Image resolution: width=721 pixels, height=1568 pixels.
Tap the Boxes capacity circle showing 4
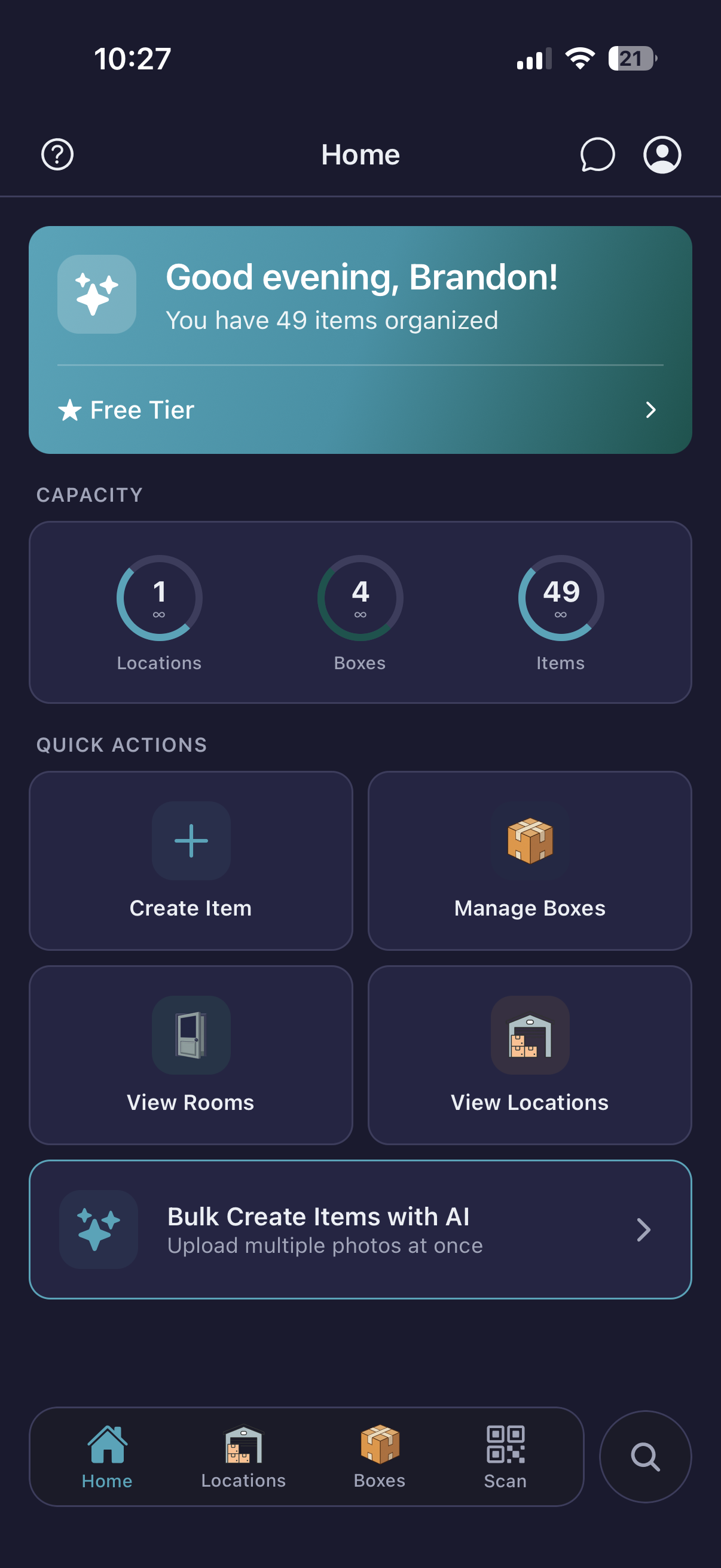tap(359, 598)
